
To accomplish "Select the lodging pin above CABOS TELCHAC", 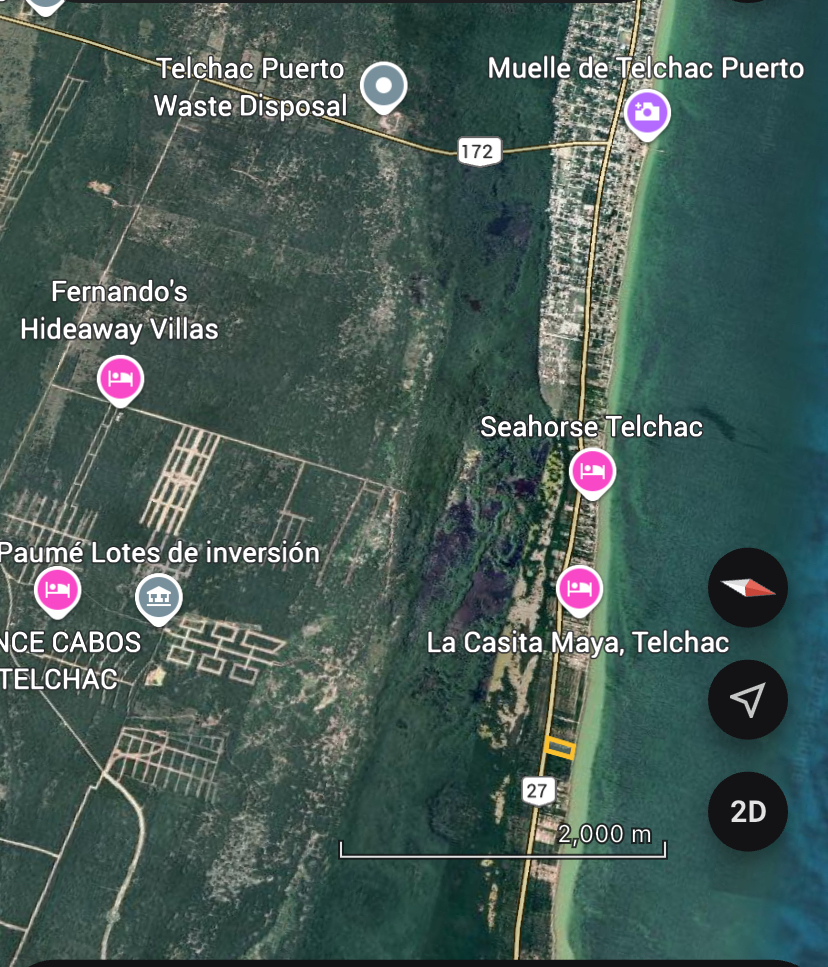I will tap(57, 589).
